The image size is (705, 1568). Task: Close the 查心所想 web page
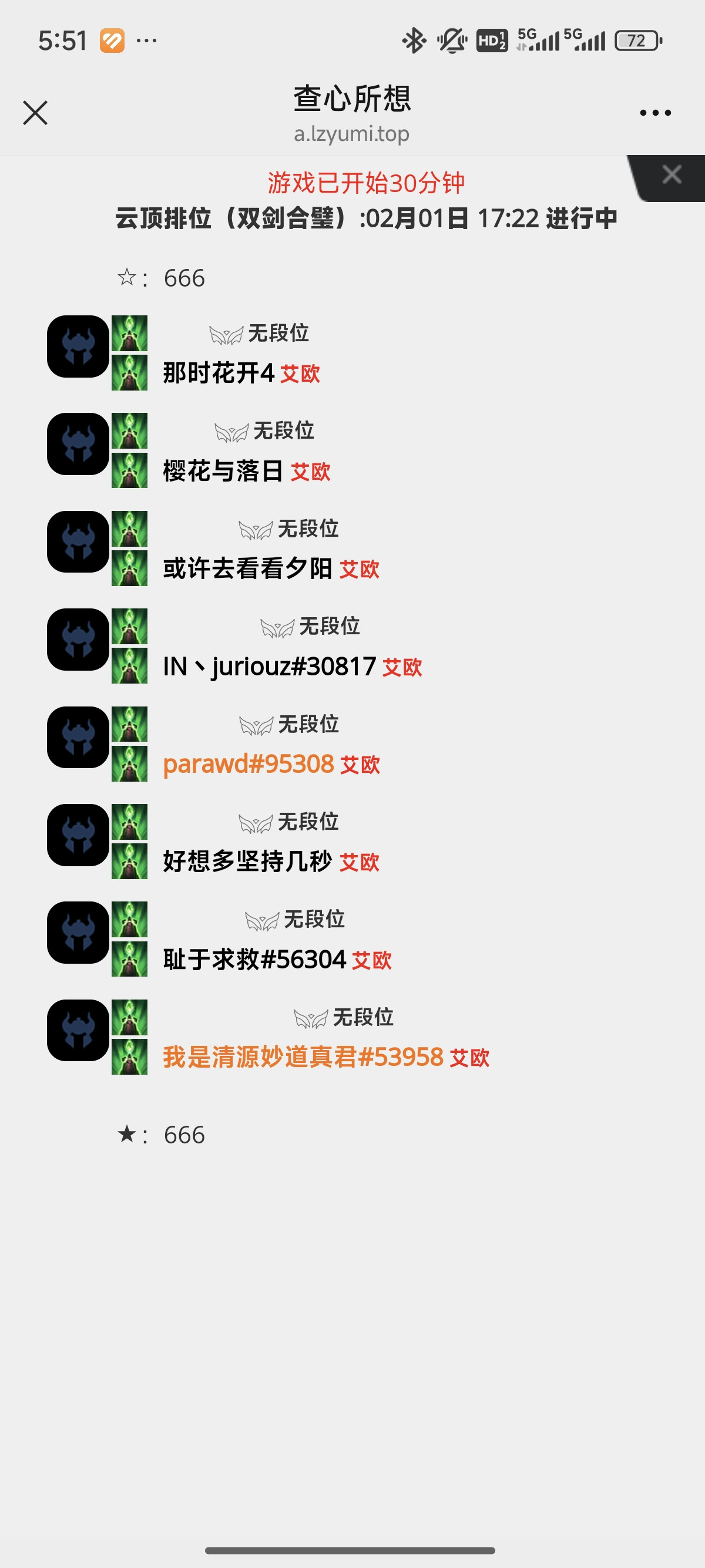35,113
